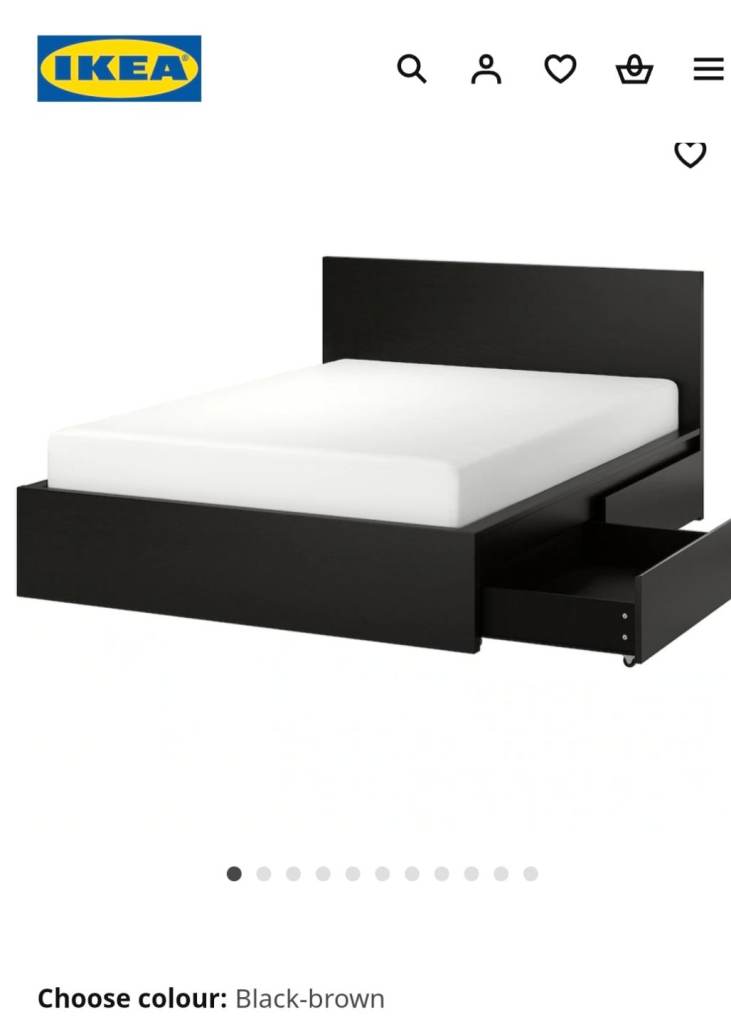Open the account profile icon
Image resolution: width=731 pixels, height=1024 pixels.
486,69
